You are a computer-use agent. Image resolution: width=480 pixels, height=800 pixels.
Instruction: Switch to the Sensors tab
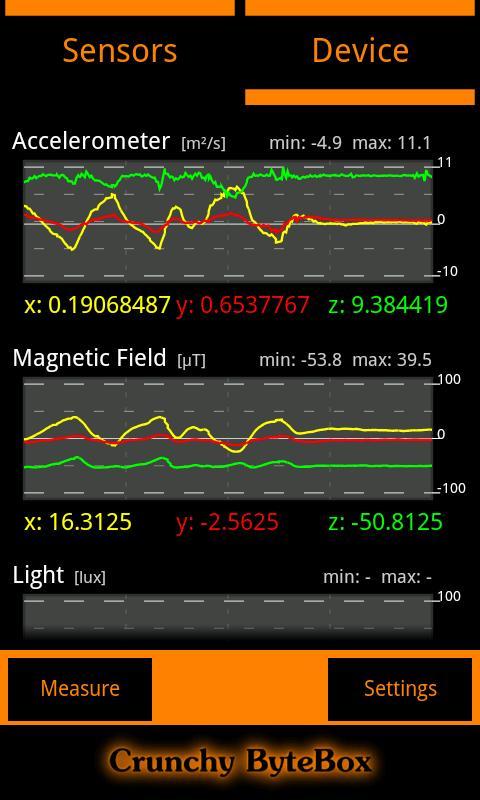[120, 52]
